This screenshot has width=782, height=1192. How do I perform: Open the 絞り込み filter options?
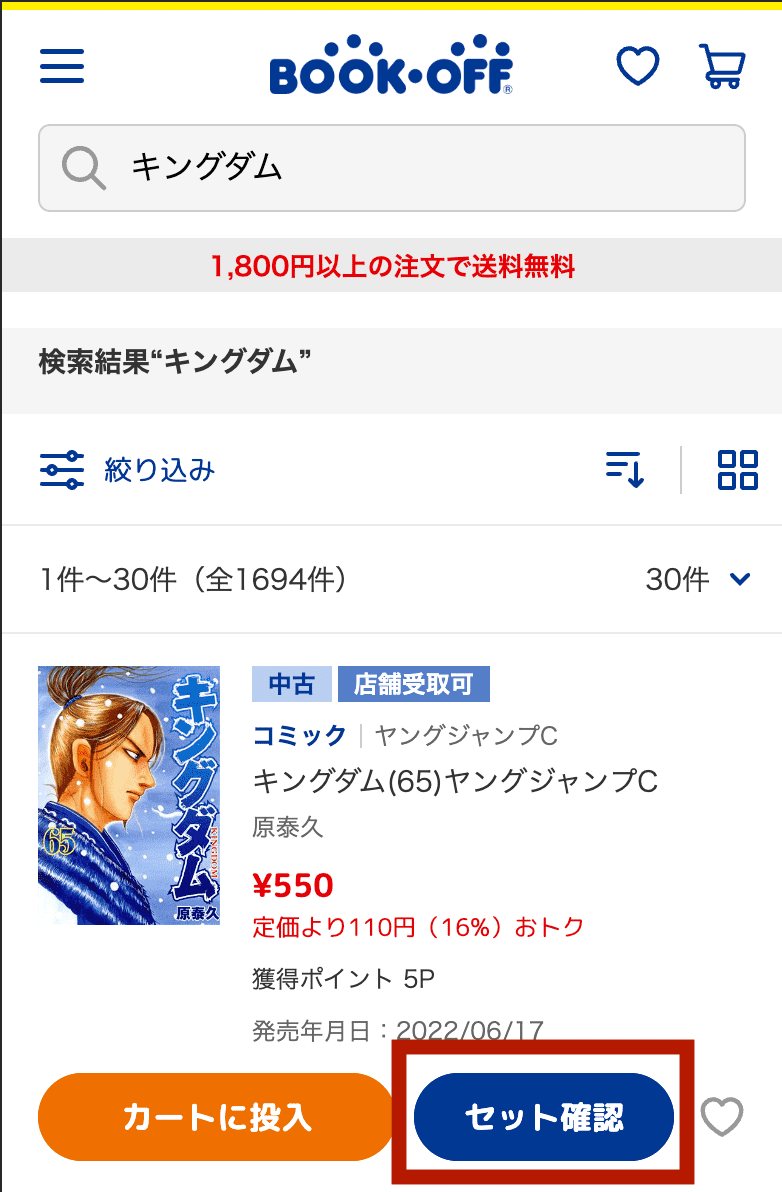128,470
